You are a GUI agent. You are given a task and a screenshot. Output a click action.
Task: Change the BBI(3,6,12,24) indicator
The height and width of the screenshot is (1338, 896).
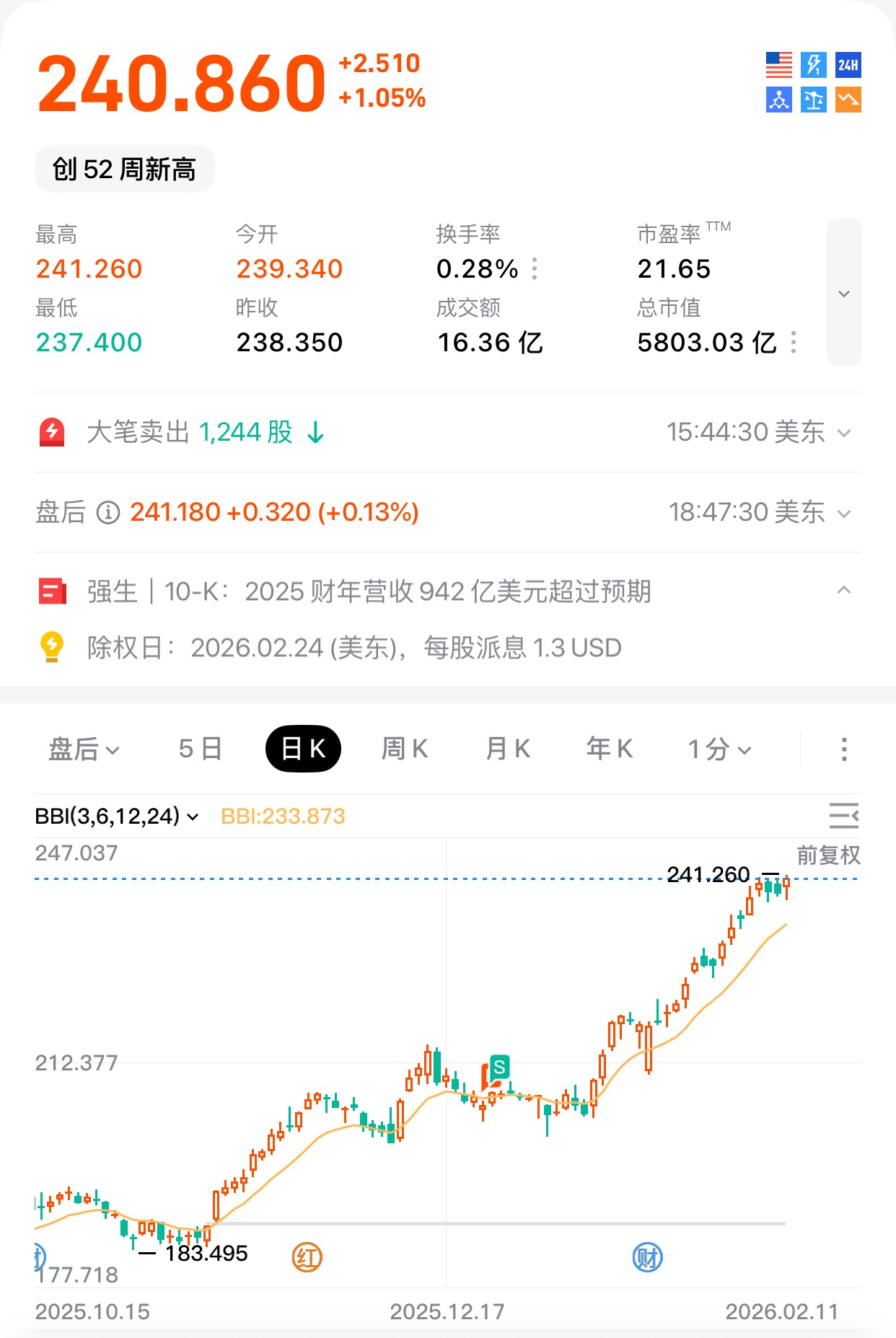pos(117,817)
